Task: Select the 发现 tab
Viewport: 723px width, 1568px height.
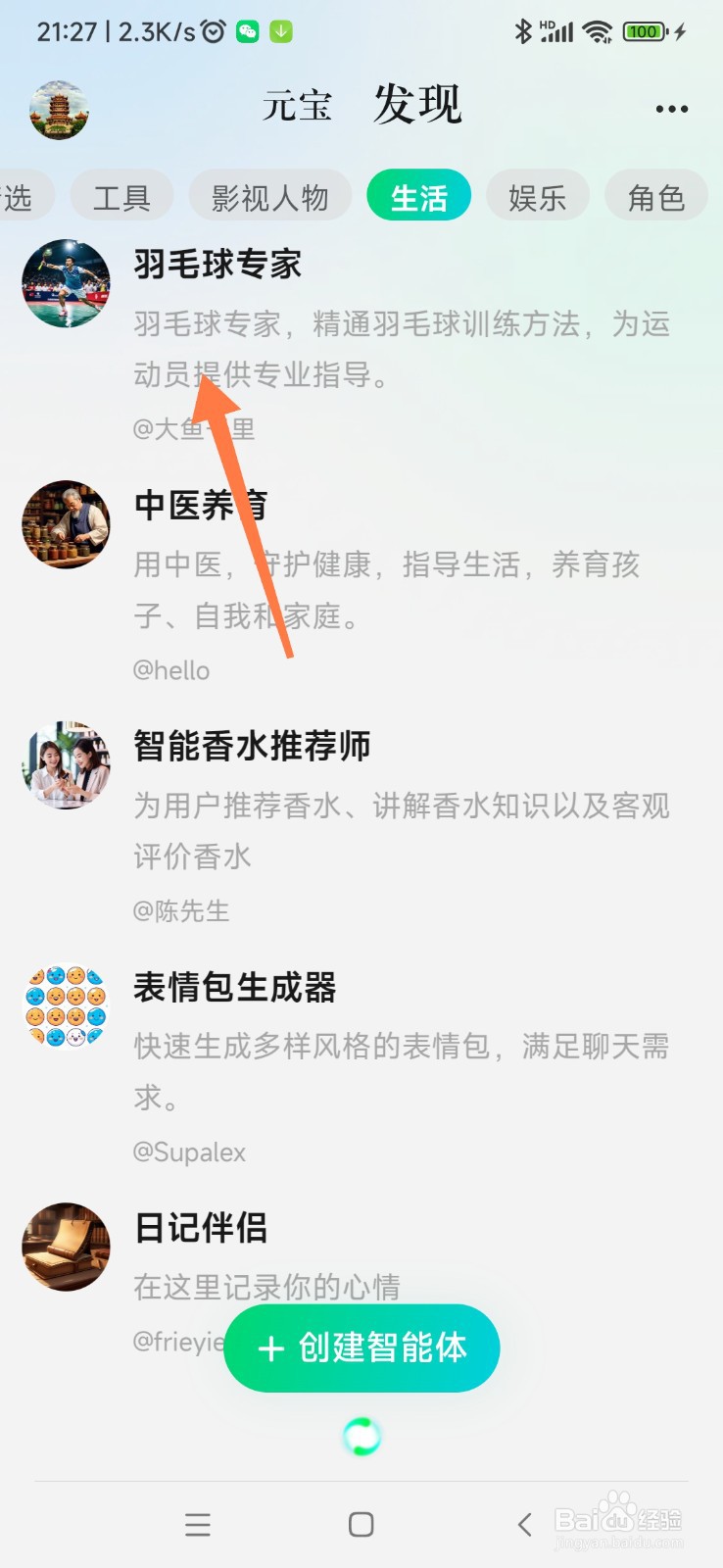Action: coord(415,106)
